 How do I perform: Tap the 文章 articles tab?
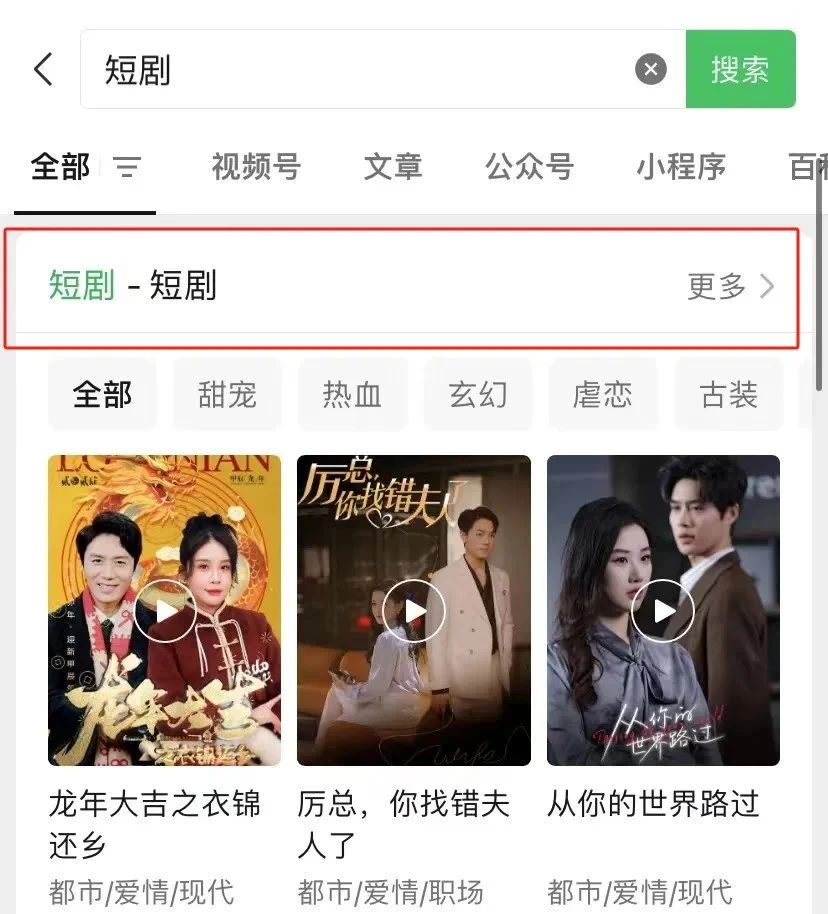393,167
